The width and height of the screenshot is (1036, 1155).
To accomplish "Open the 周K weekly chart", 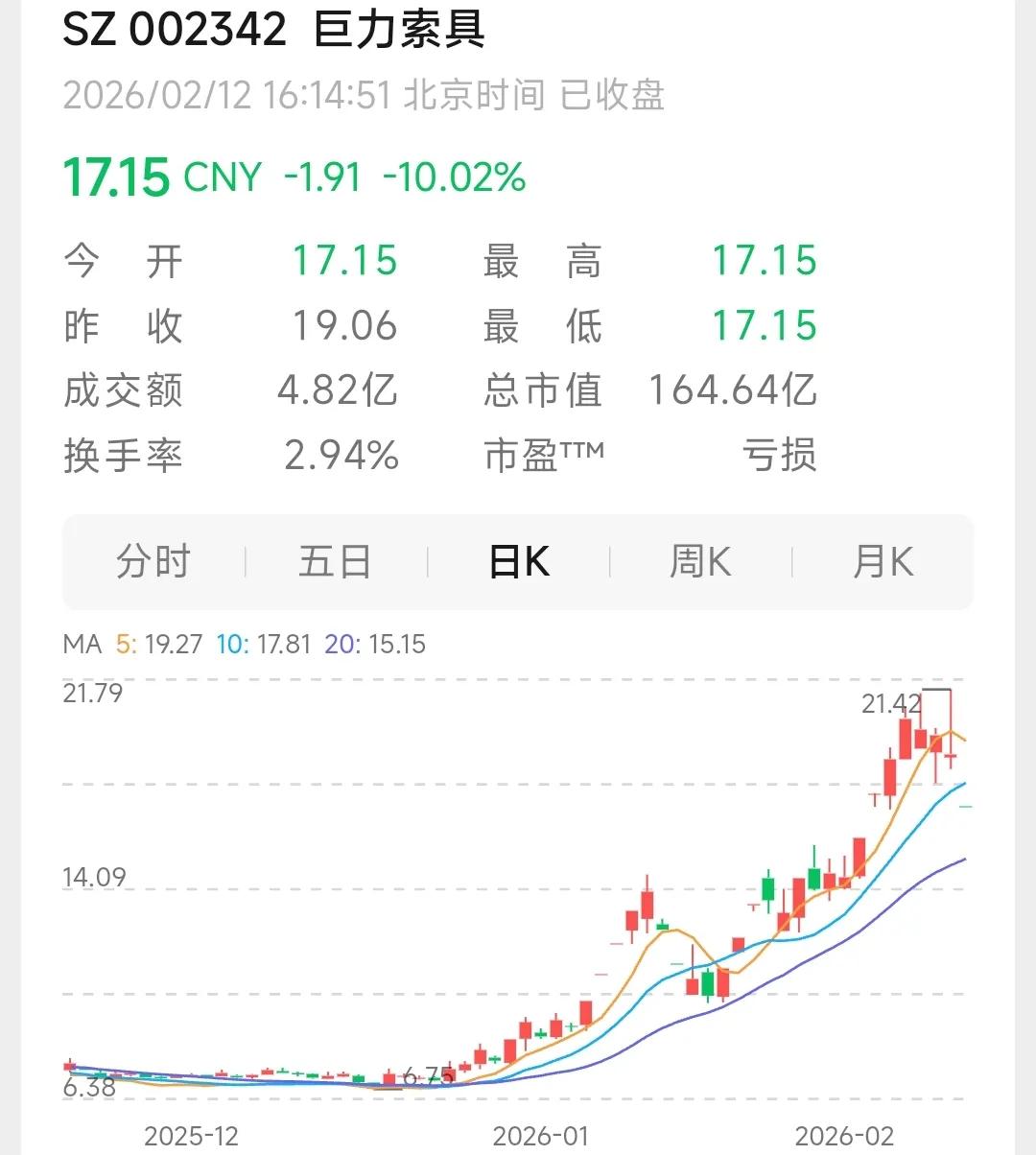I will pos(700,562).
